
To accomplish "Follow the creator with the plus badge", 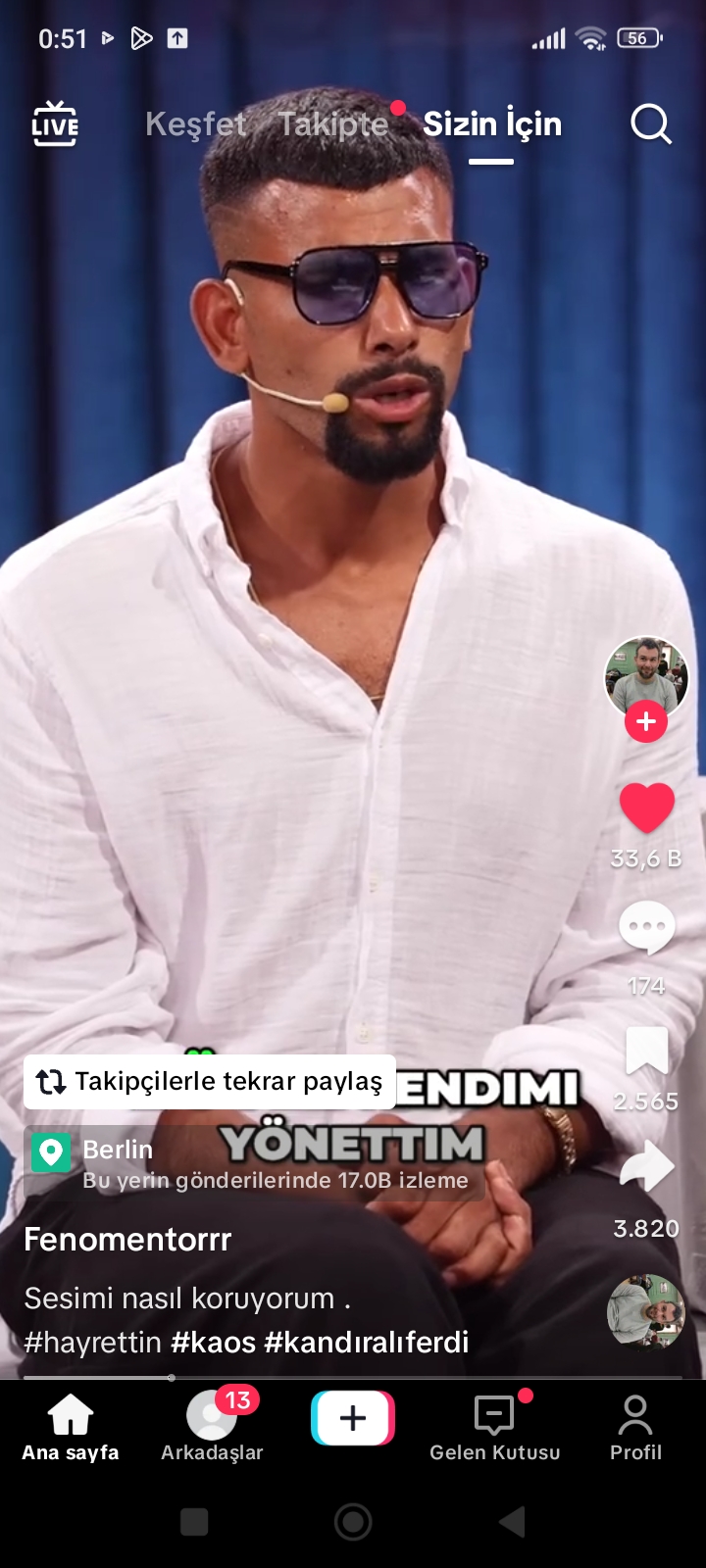I will click(x=646, y=722).
